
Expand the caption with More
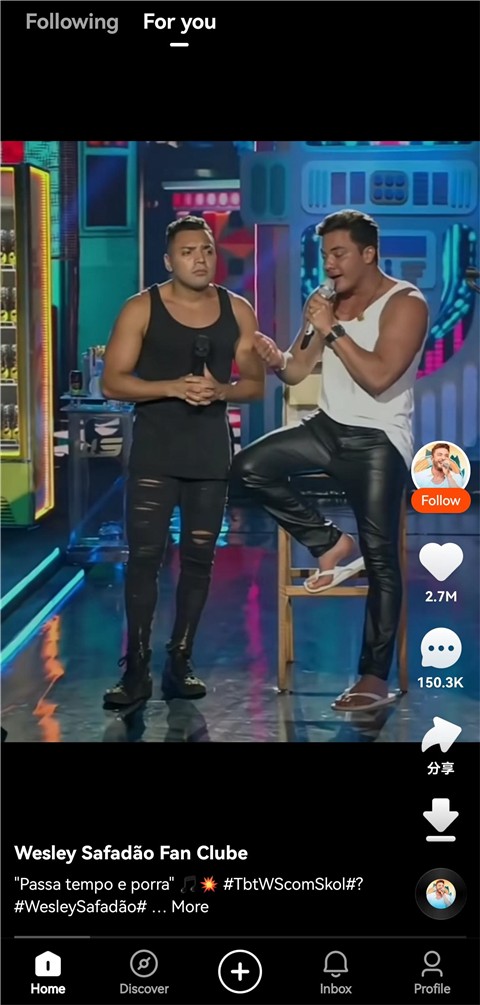(190, 906)
